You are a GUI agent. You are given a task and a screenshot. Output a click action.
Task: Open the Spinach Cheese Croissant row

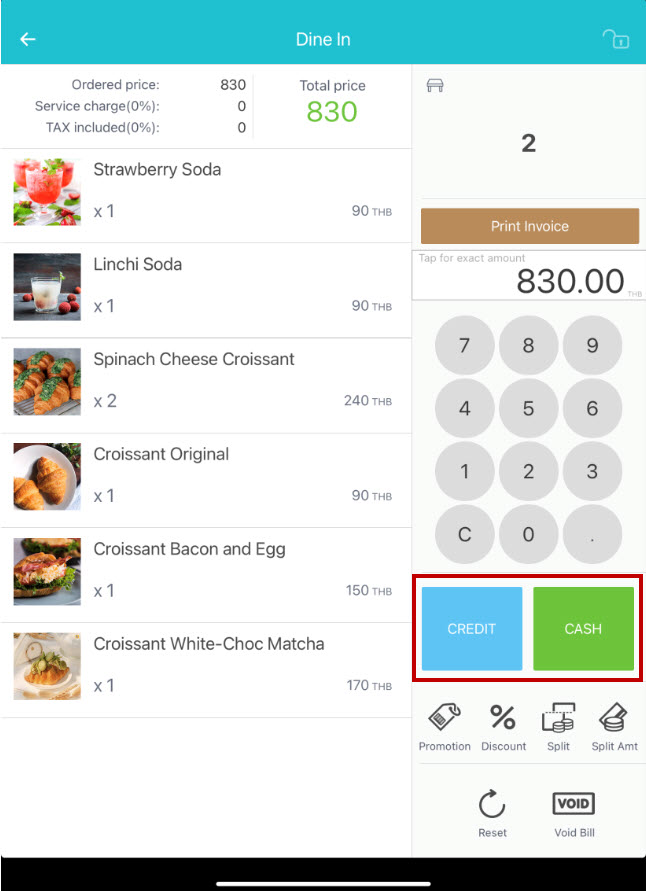coord(206,385)
